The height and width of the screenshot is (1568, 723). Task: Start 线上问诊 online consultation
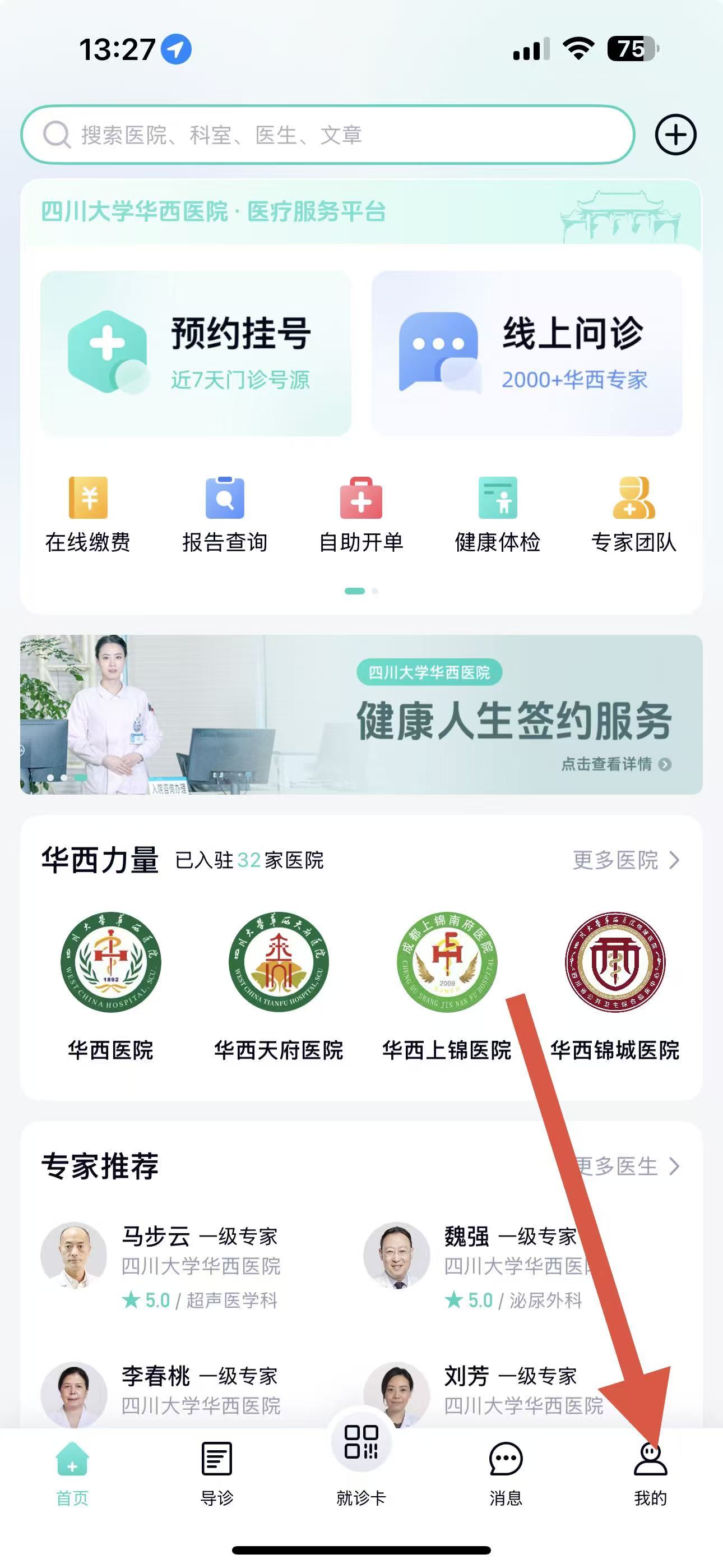(527, 353)
